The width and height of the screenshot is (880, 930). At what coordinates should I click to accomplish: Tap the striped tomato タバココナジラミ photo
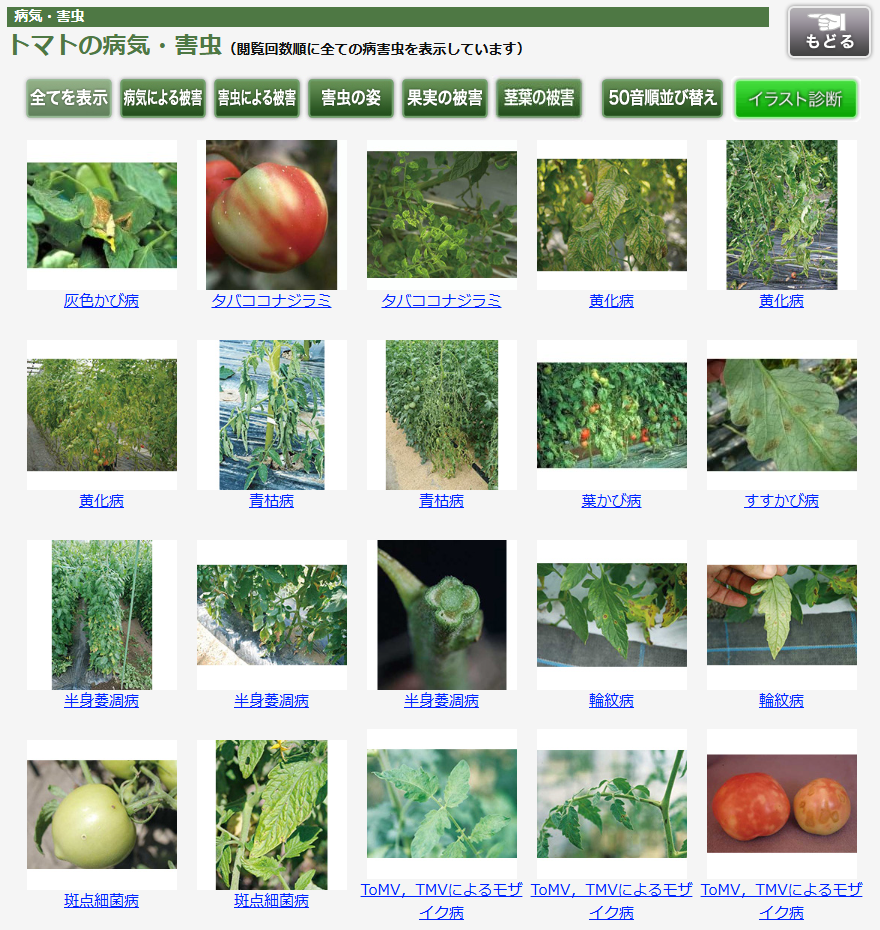[271, 215]
